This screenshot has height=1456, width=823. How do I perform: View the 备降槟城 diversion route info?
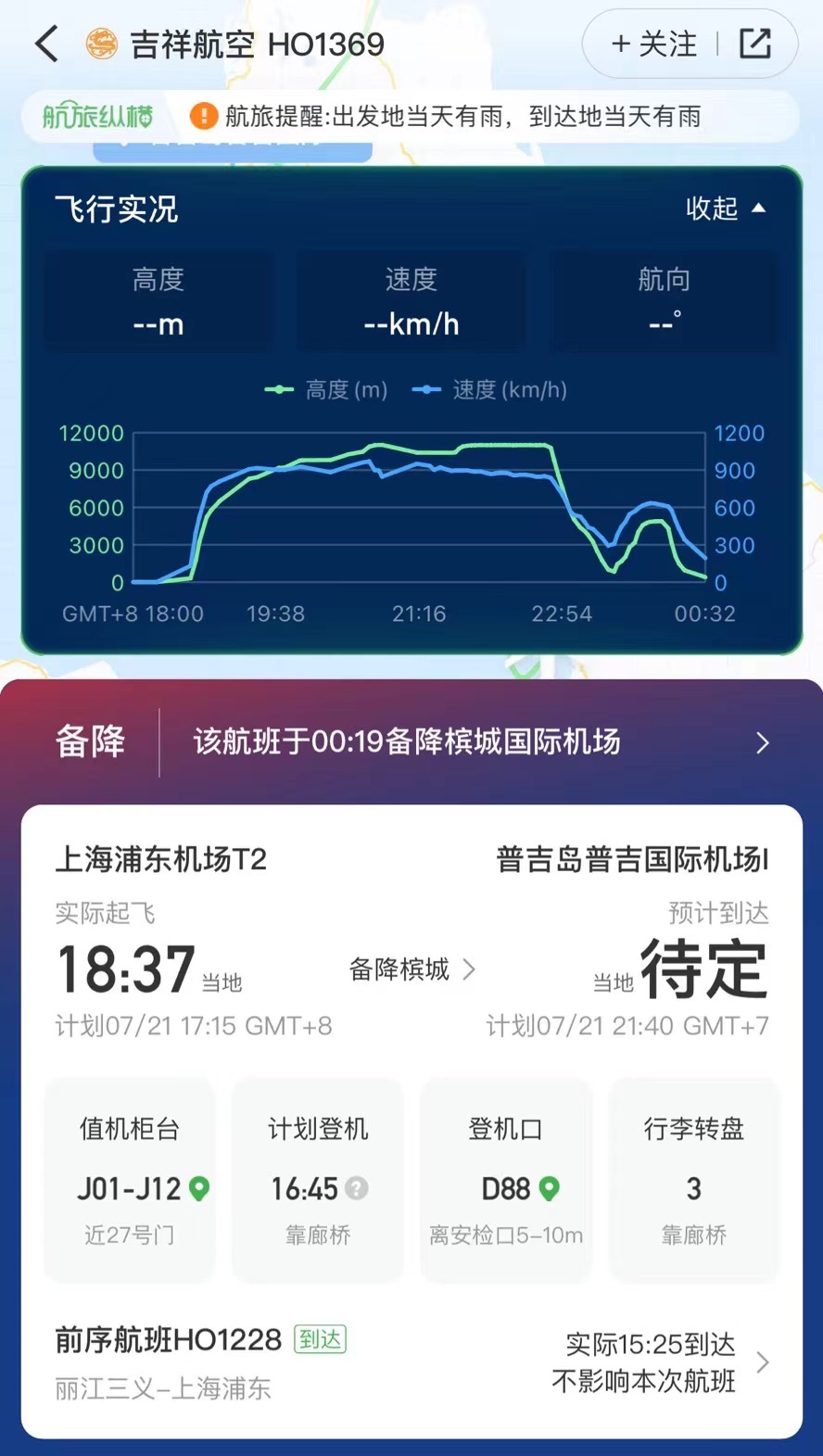tap(411, 969)
